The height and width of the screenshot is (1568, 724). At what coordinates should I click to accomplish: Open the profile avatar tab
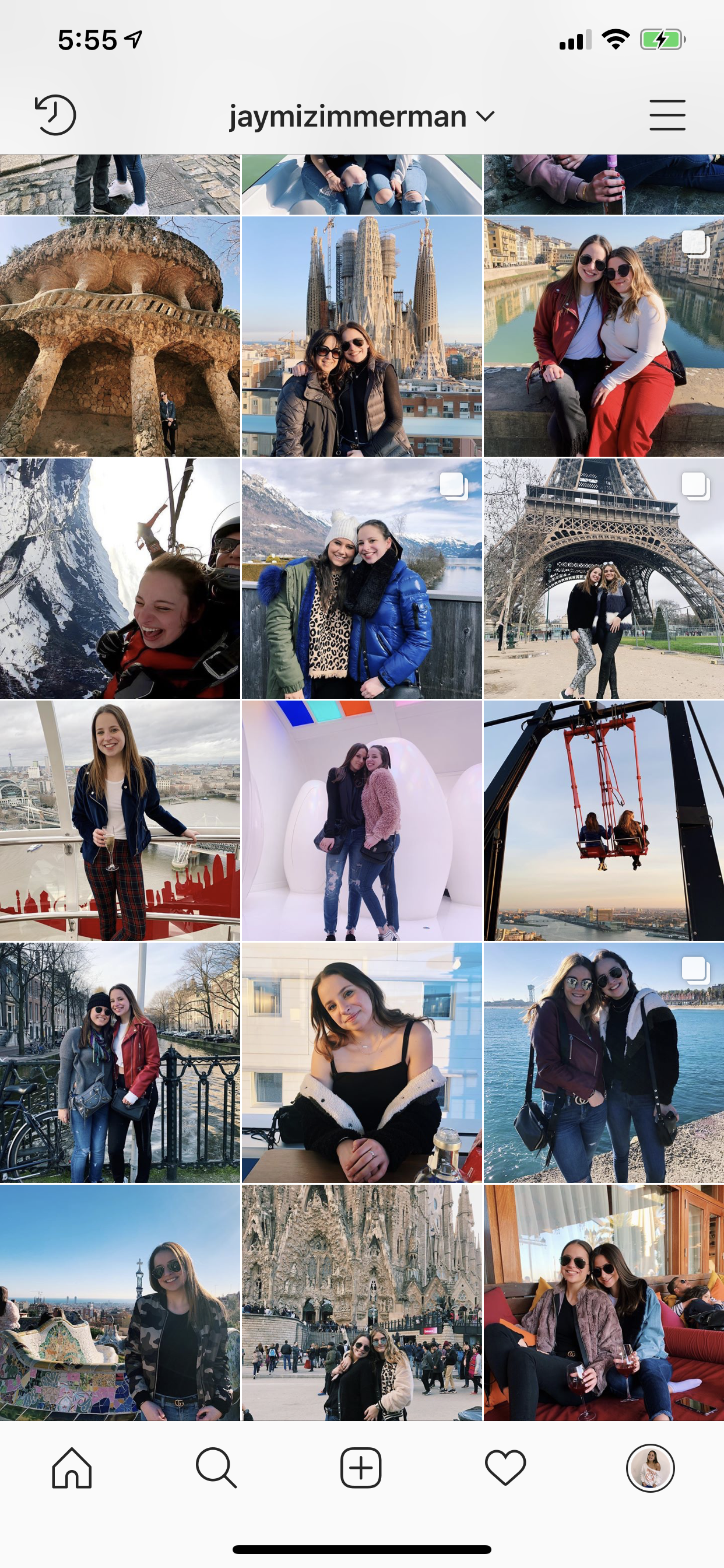tap(650, 1467)
